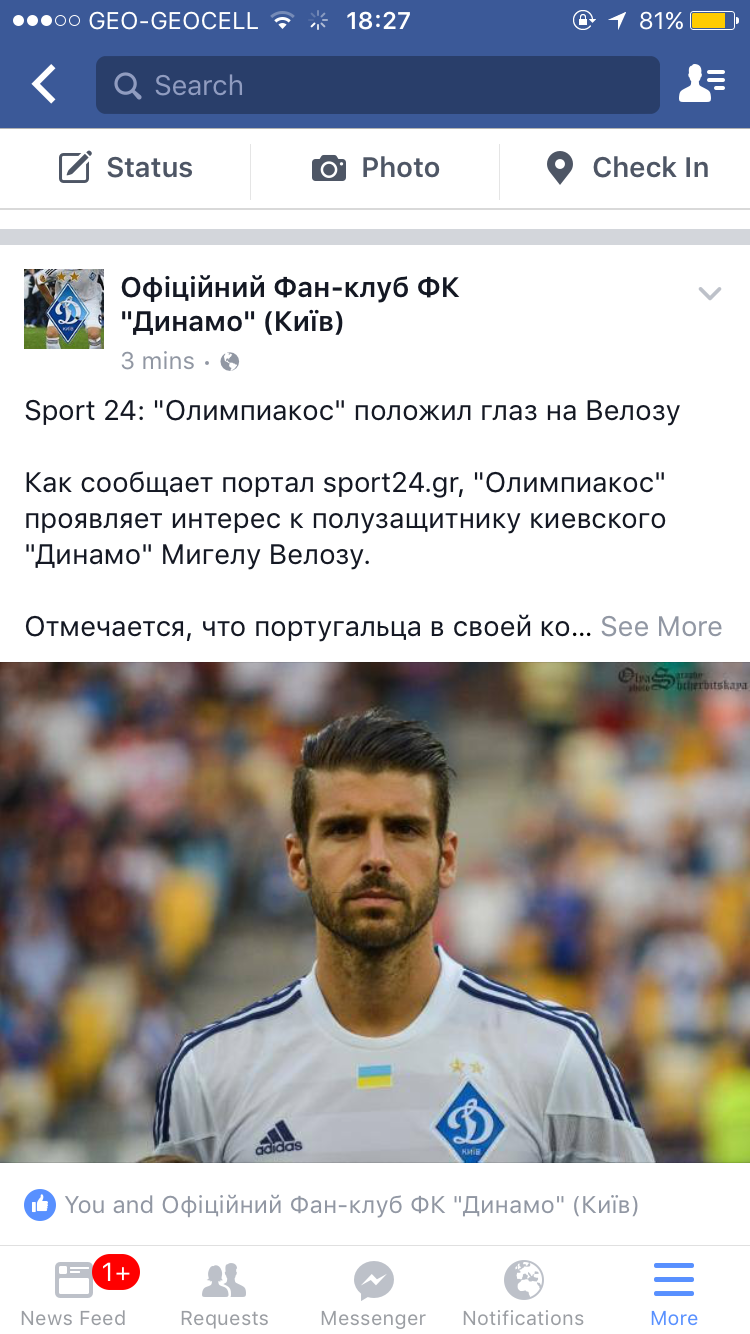This screenshot has width=750, height=1334.
Task: Check the Notifications tab
Action: tap(523, 1291)
